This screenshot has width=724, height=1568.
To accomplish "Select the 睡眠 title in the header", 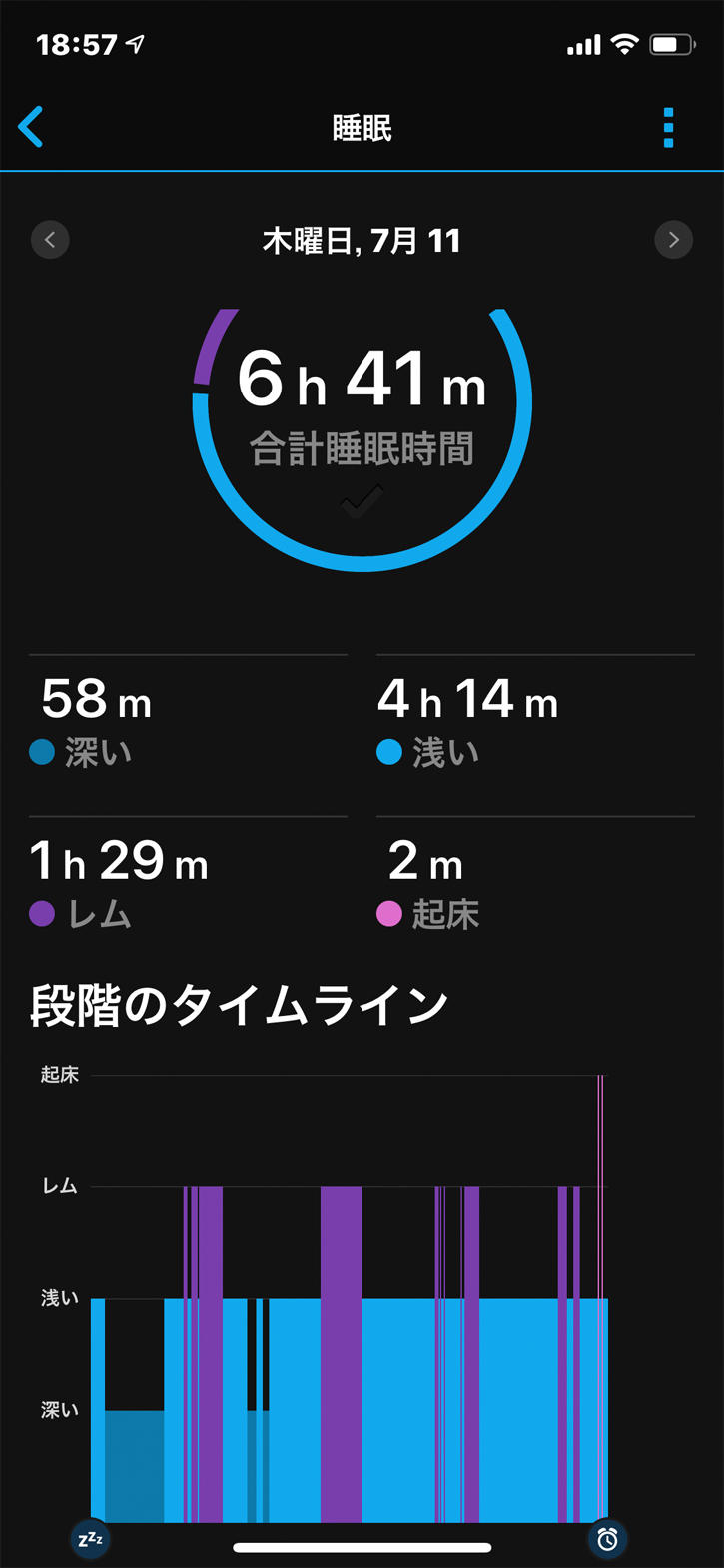I will click(362, 128).
